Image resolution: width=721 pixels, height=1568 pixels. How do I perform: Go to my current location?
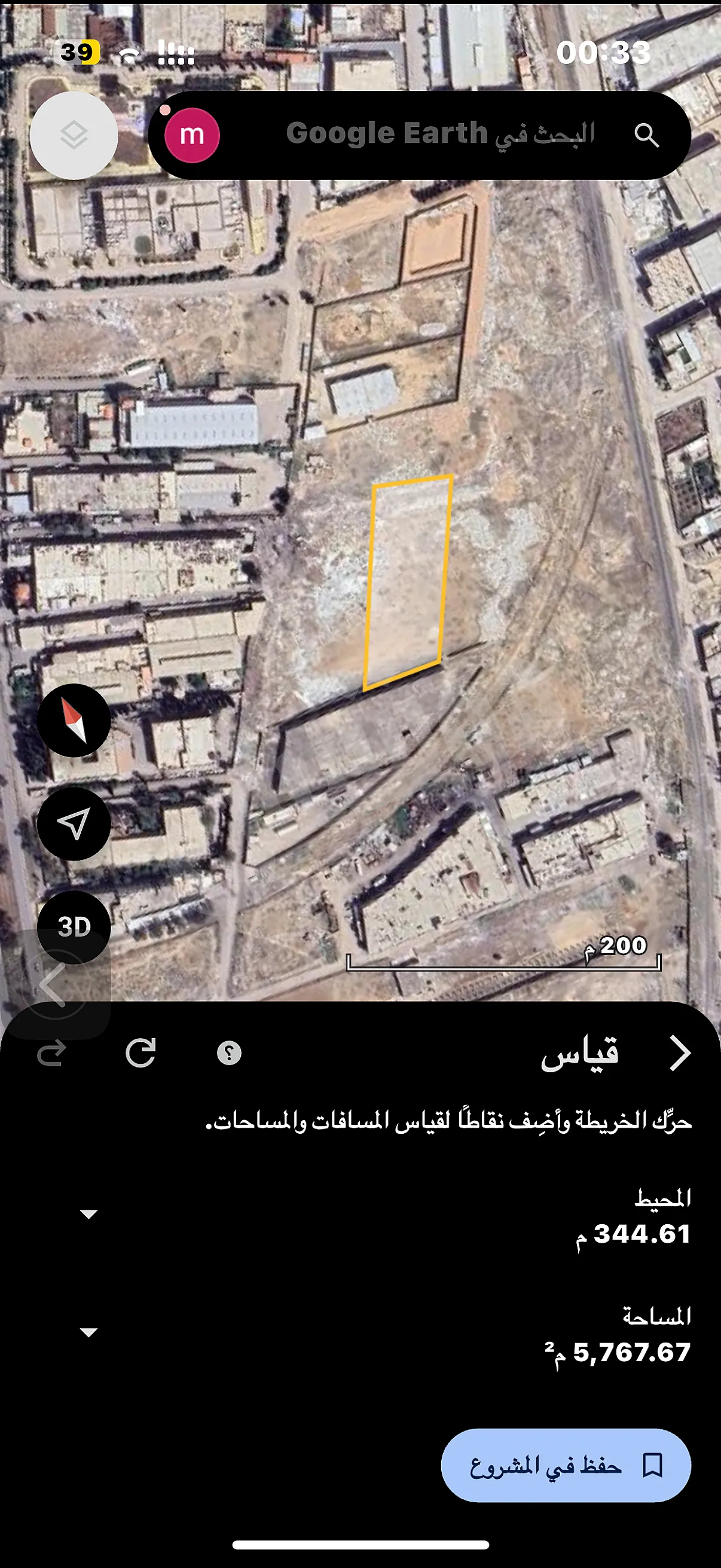pyautogui.click(x=74, y=823)
